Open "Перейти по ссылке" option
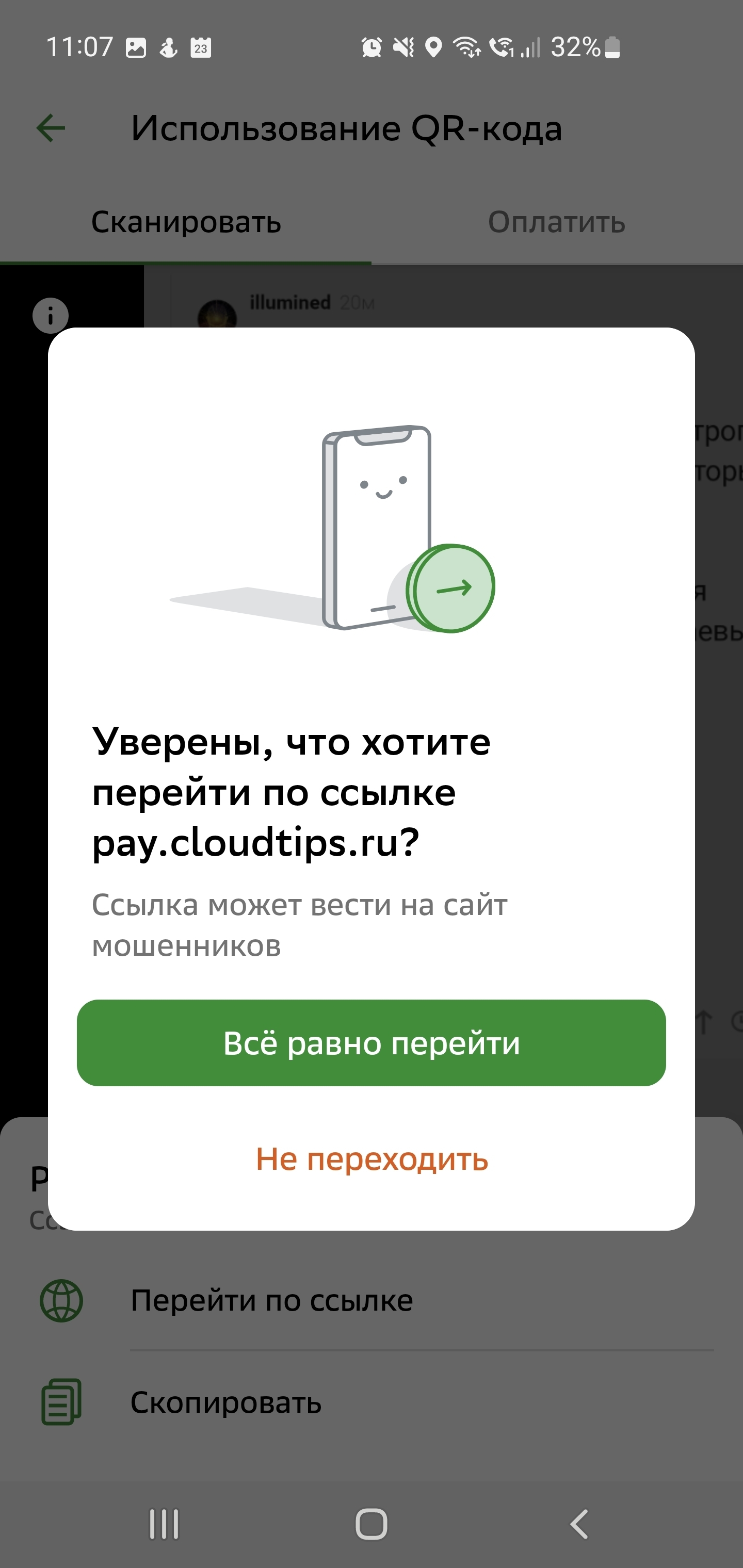The image size is (743, 1568). point(271,1301)
